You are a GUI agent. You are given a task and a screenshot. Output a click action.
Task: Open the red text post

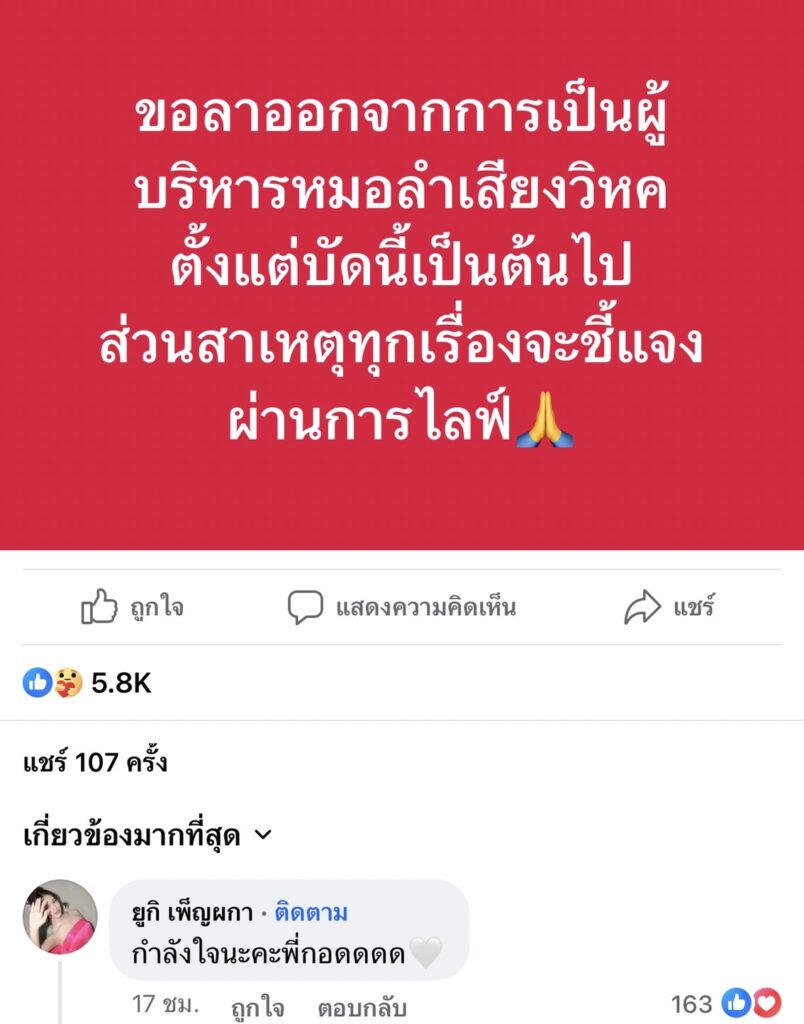(x=402, y=275)
